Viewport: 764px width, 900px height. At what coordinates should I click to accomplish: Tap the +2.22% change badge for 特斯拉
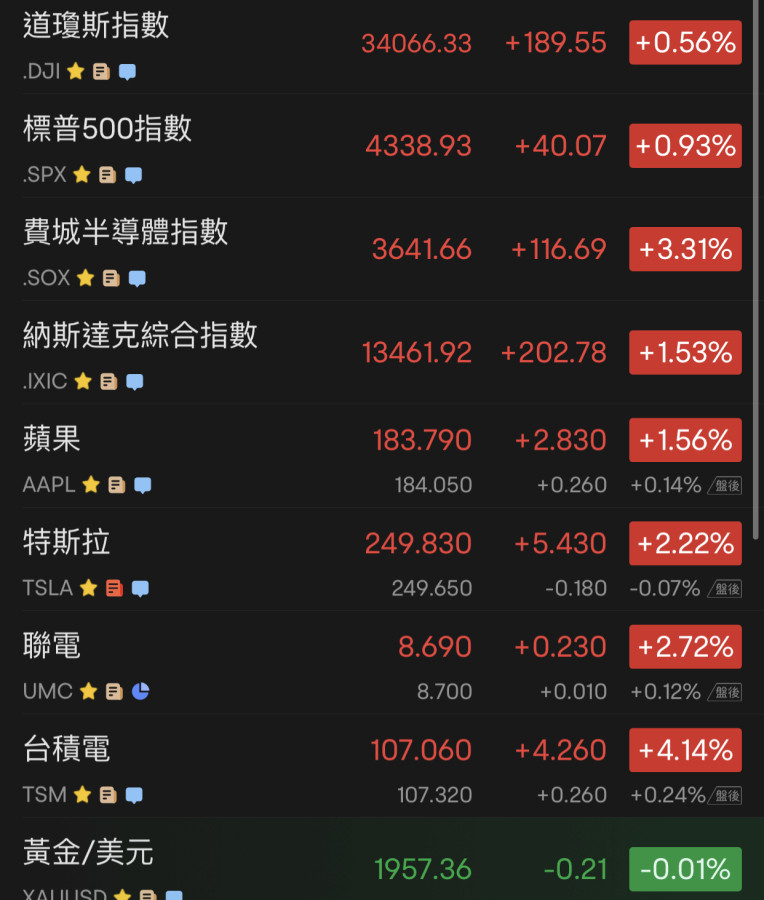coord(685,544)
